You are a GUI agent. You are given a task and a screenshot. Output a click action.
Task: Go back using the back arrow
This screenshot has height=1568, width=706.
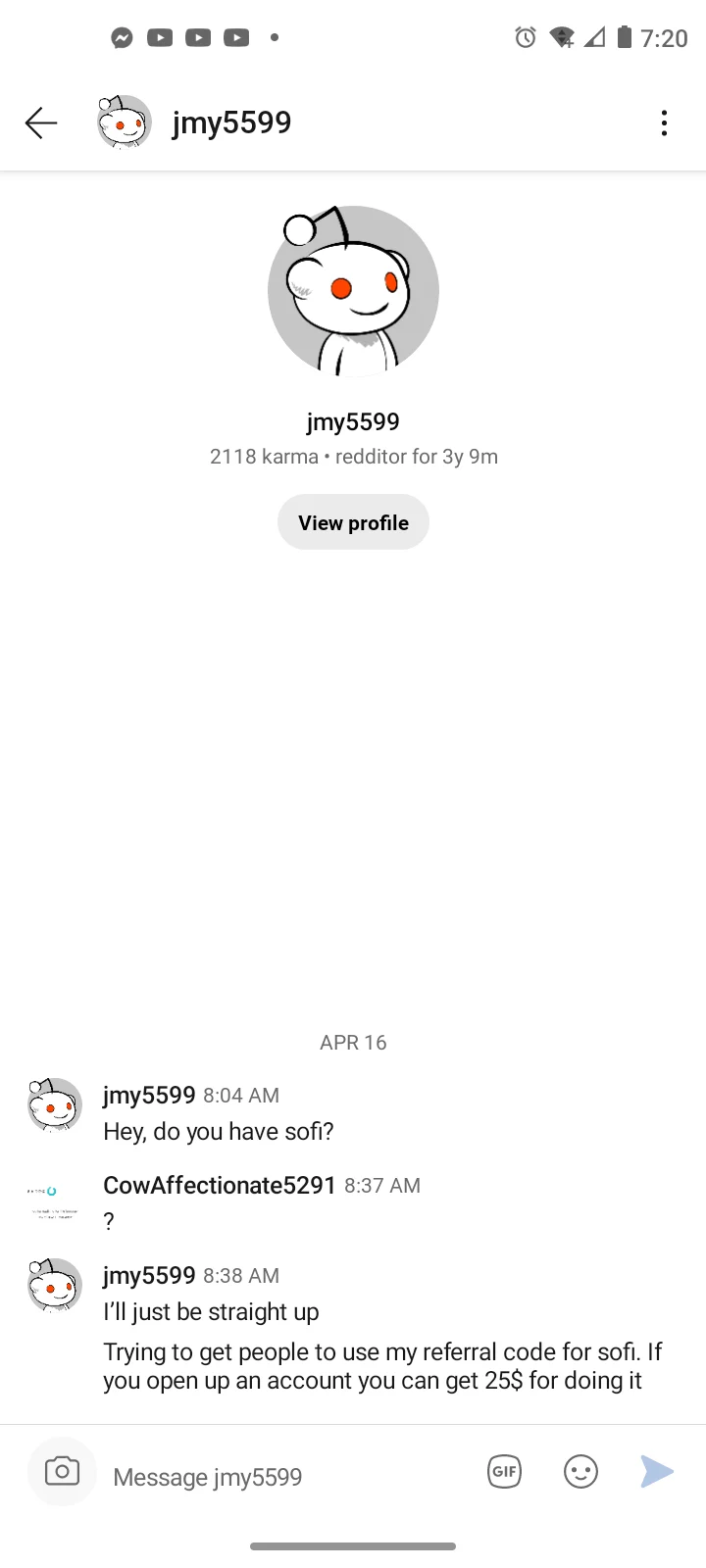pyautogui.click(x=41, y=122)
